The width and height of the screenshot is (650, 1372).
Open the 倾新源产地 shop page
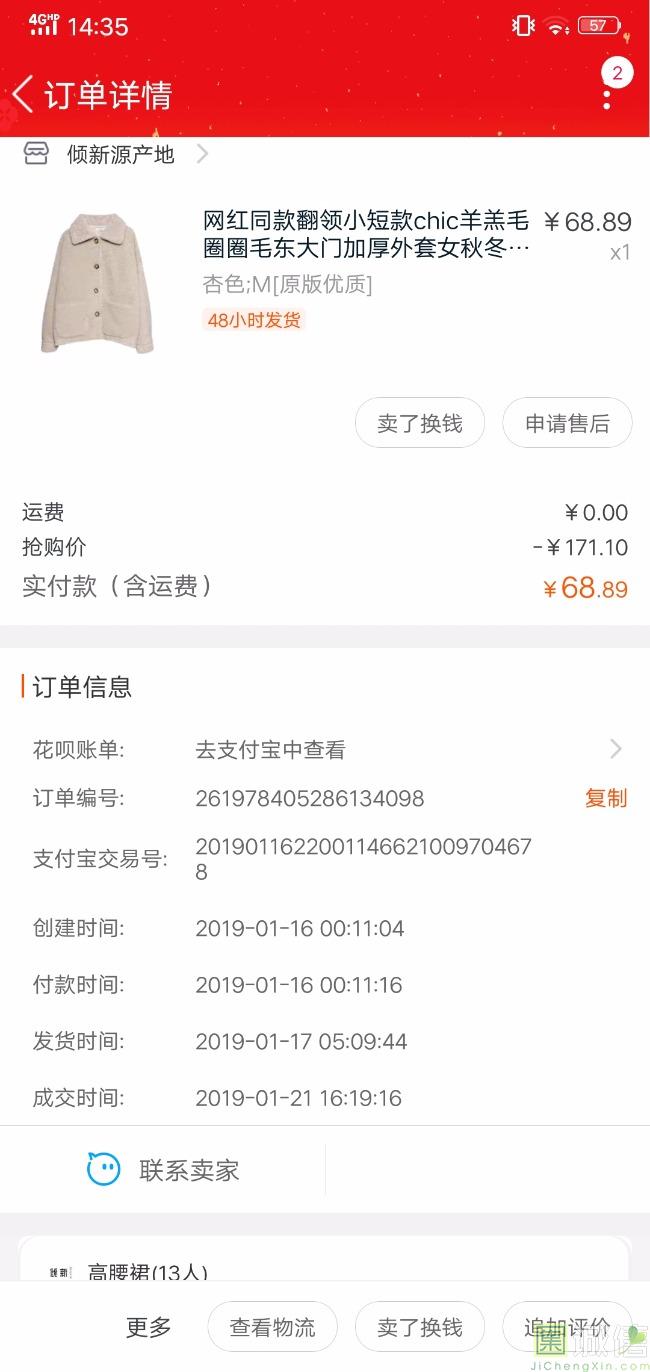tap(120, 154)
